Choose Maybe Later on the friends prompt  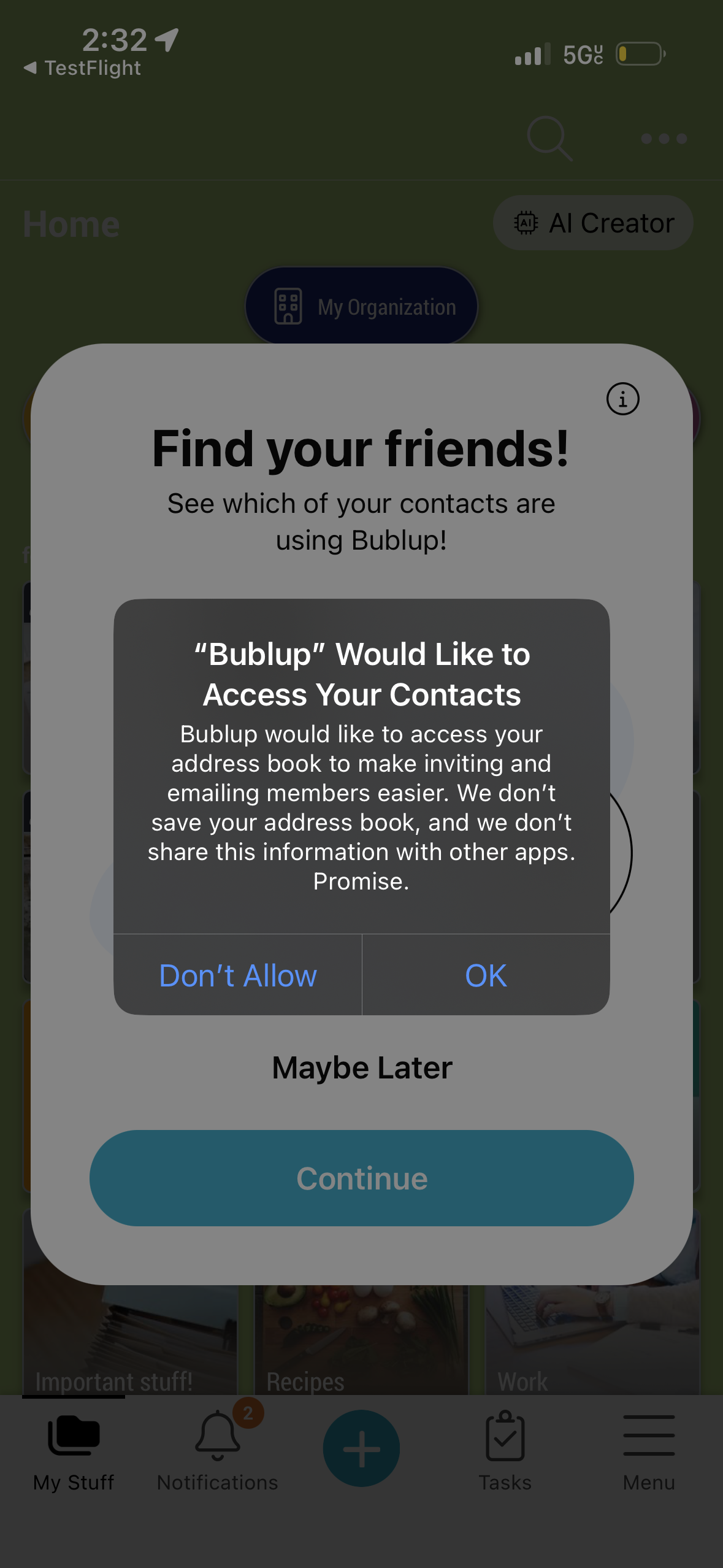click(362, 1067)
